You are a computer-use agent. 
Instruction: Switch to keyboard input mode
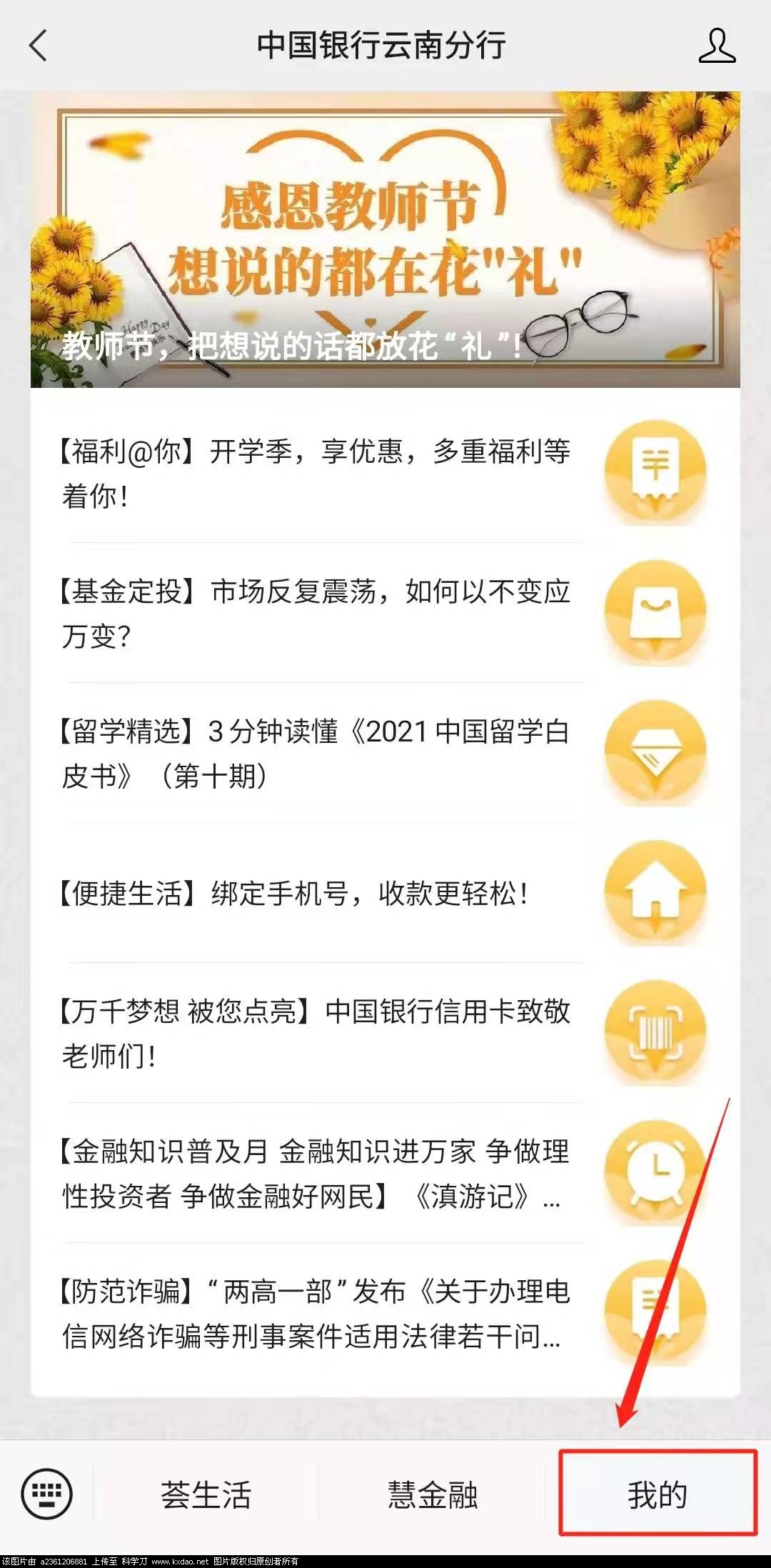tap(47, 1493)
